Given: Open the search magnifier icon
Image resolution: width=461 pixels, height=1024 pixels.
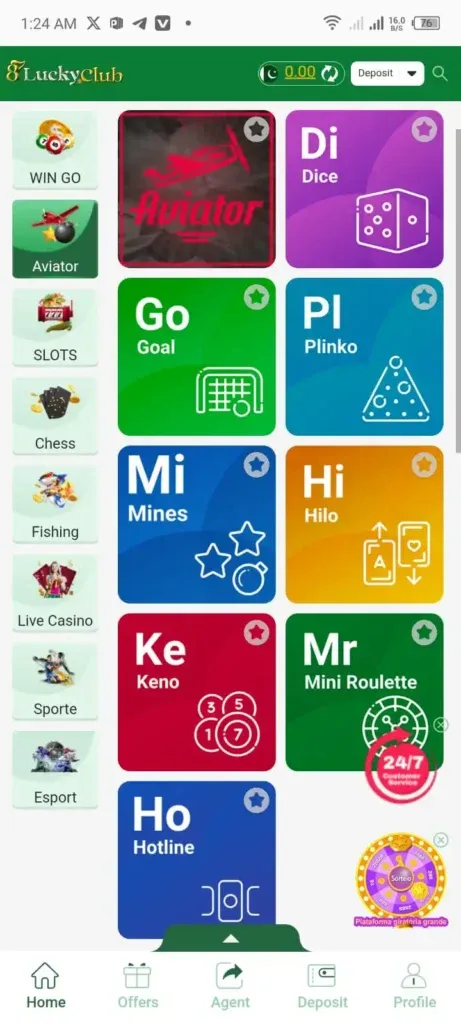Looking at the screenshot, I should (440, 73).
